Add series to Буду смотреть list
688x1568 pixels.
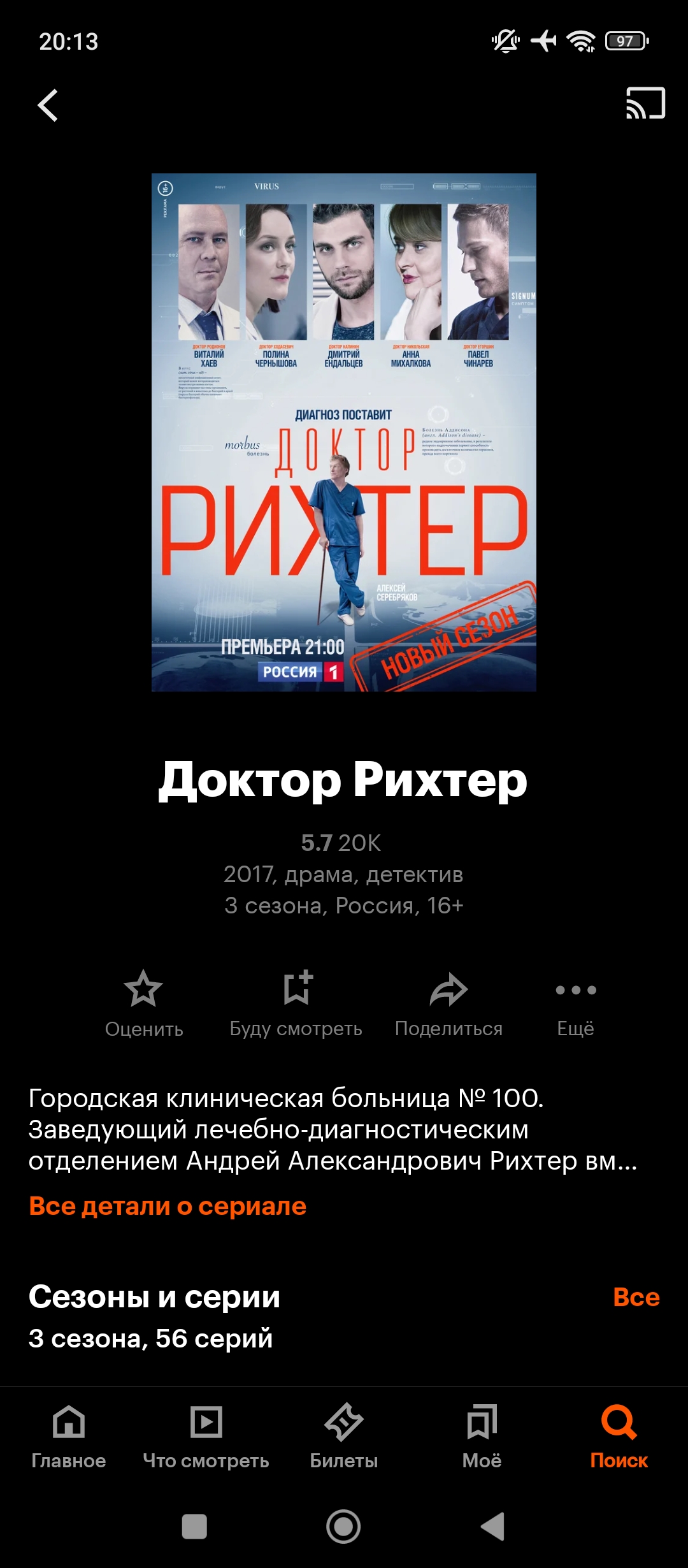point(296,999)
